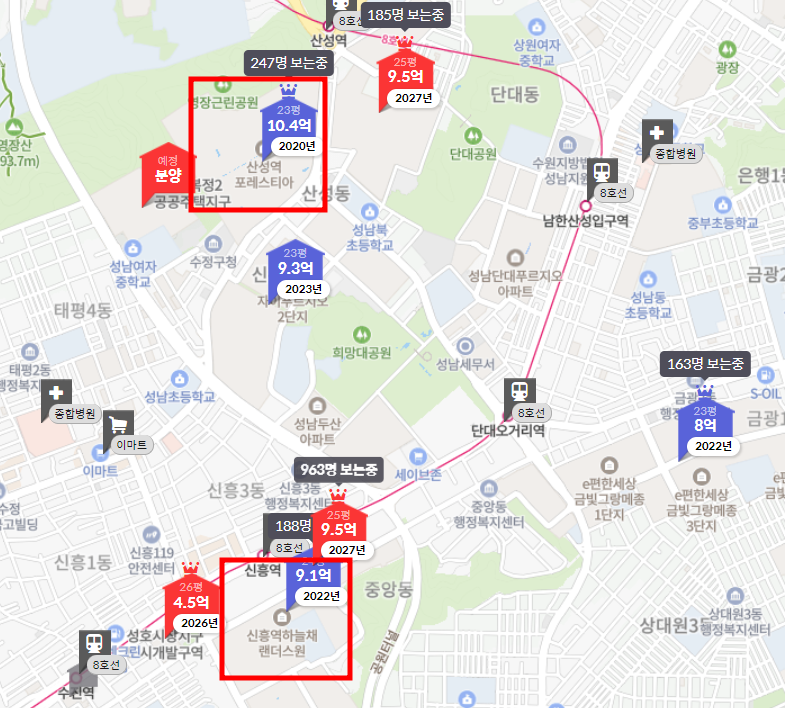Select the 남한산성입구역 8호선 station marker
This screenshot has width=785, height=708.
tap(604, 175)
